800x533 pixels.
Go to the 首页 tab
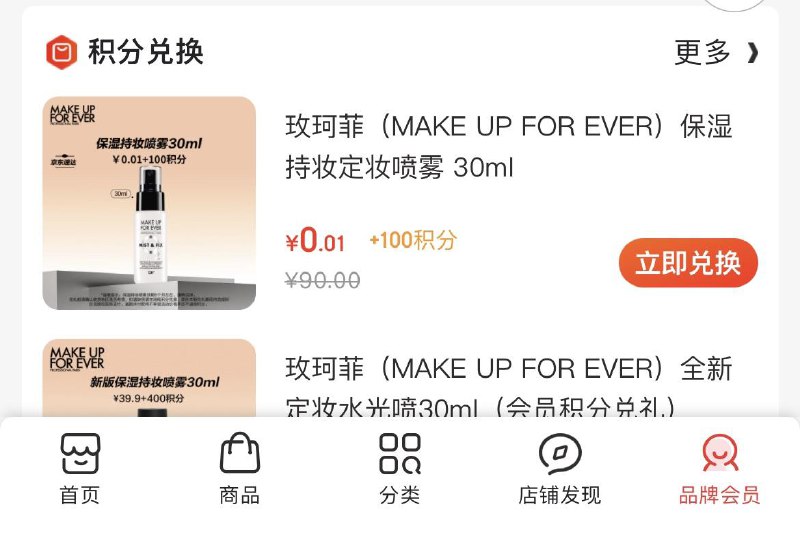[80, 468]
